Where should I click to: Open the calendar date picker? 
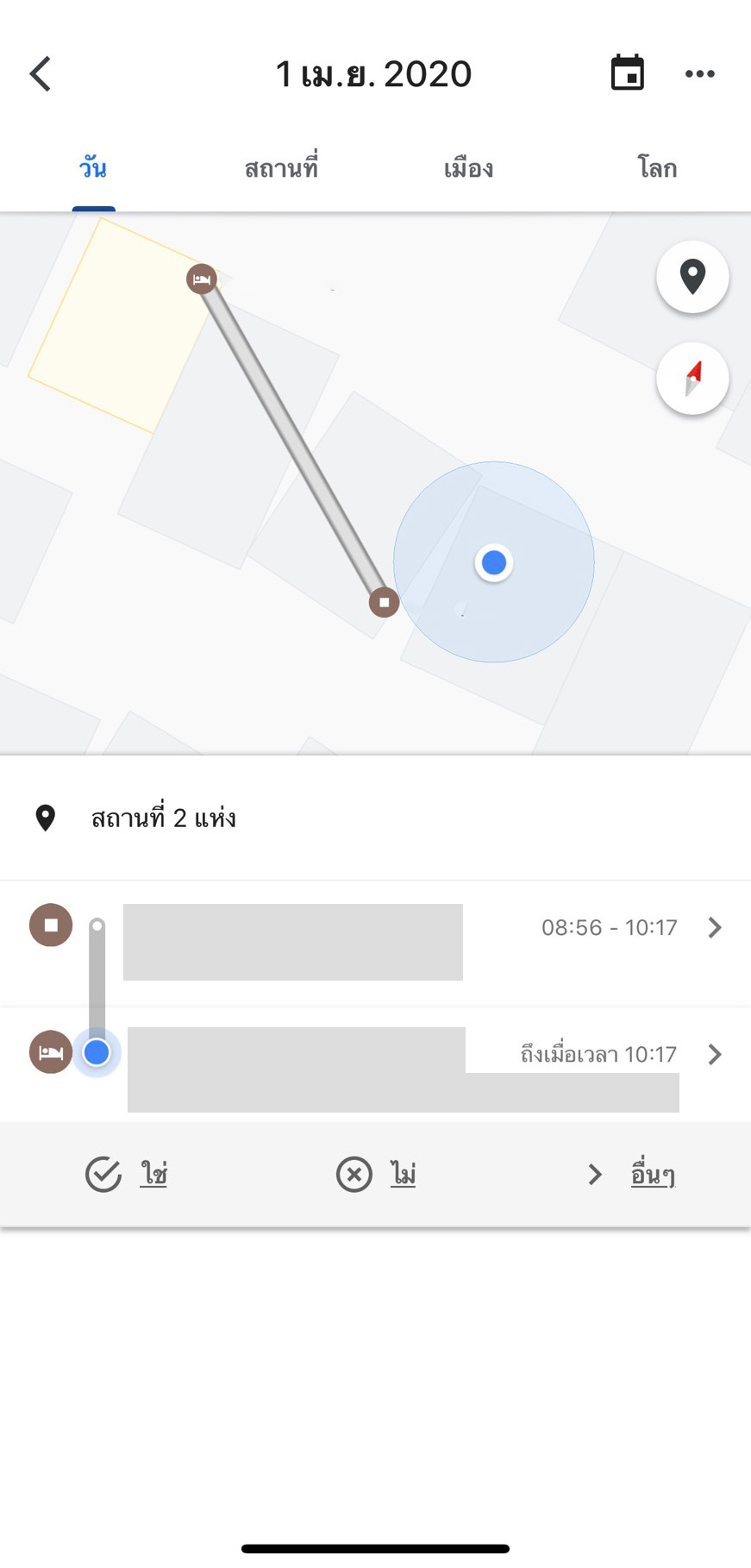pyautogui.click(x=629, y=73)
